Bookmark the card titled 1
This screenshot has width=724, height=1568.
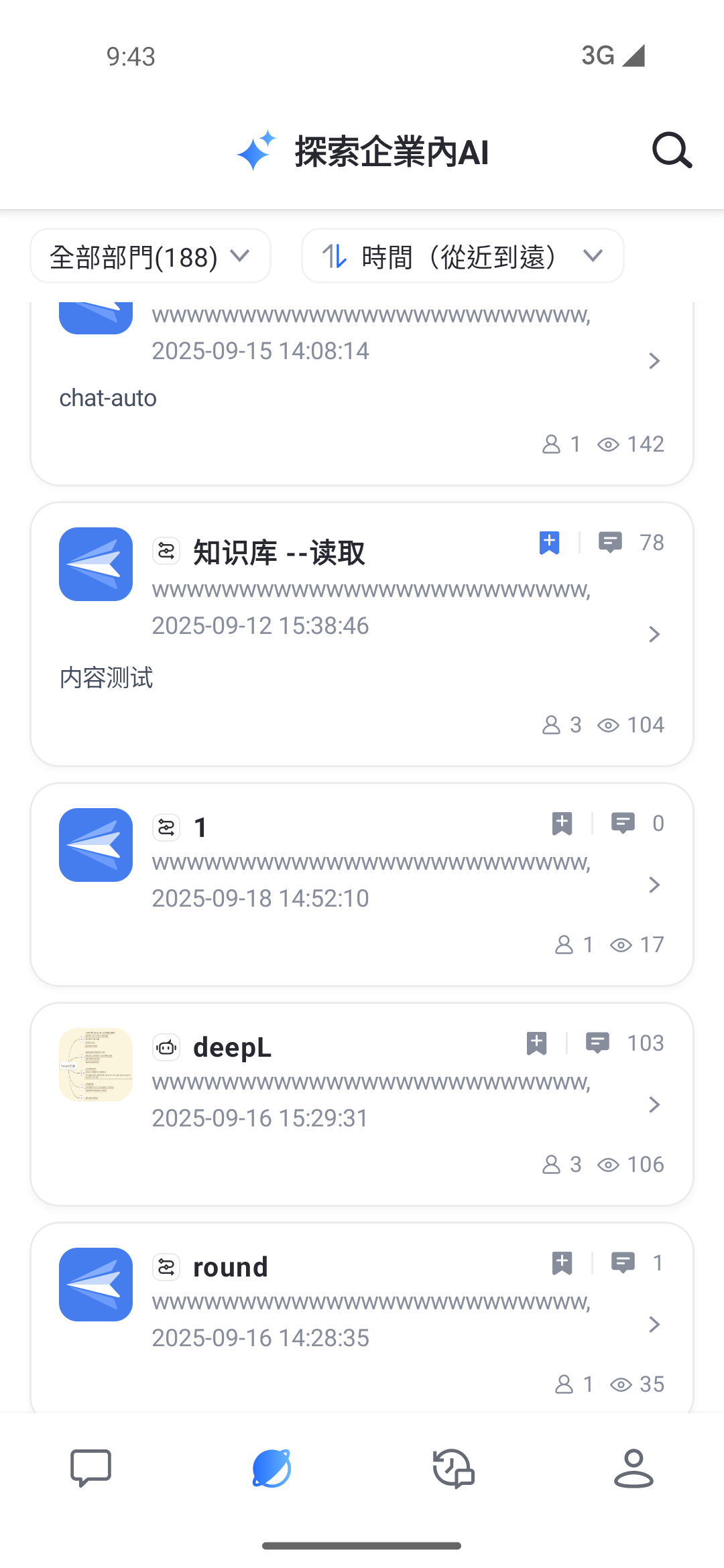(562, 823)
